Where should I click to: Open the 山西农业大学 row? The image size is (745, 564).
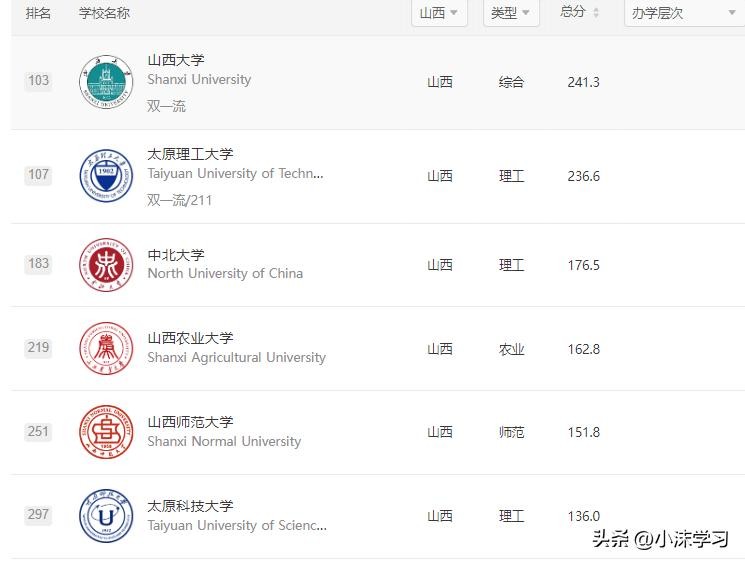(x=190, y=338)
